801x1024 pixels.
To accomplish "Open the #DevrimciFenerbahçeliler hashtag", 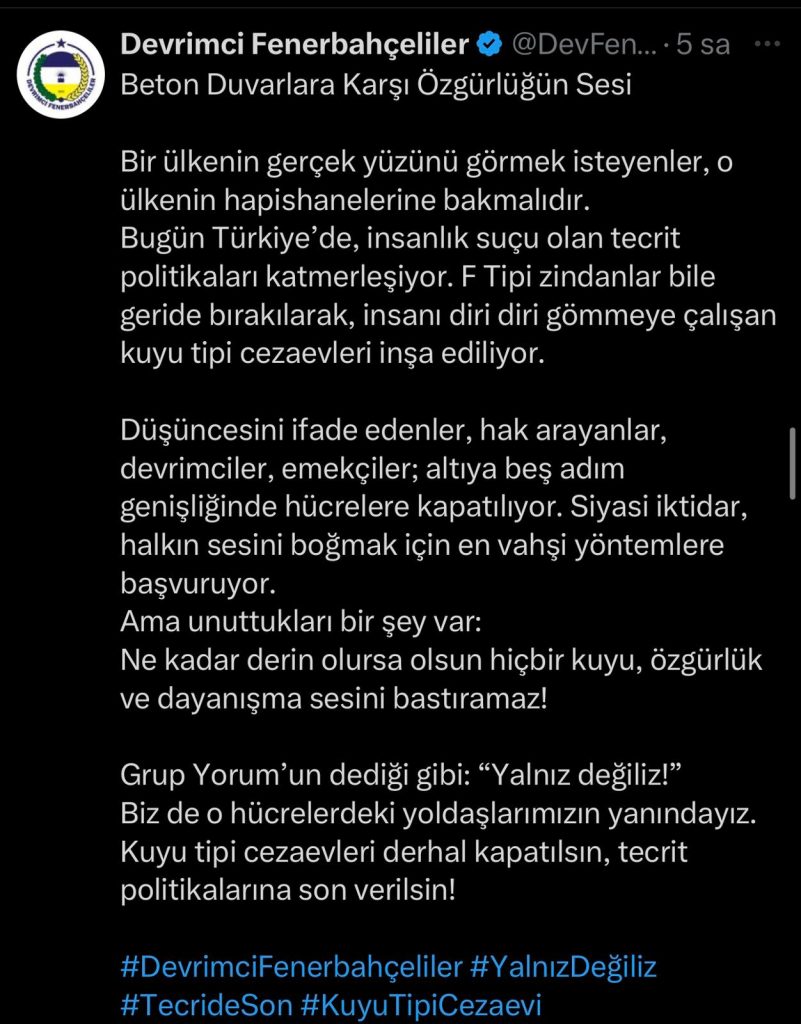I will click(291, 967).
